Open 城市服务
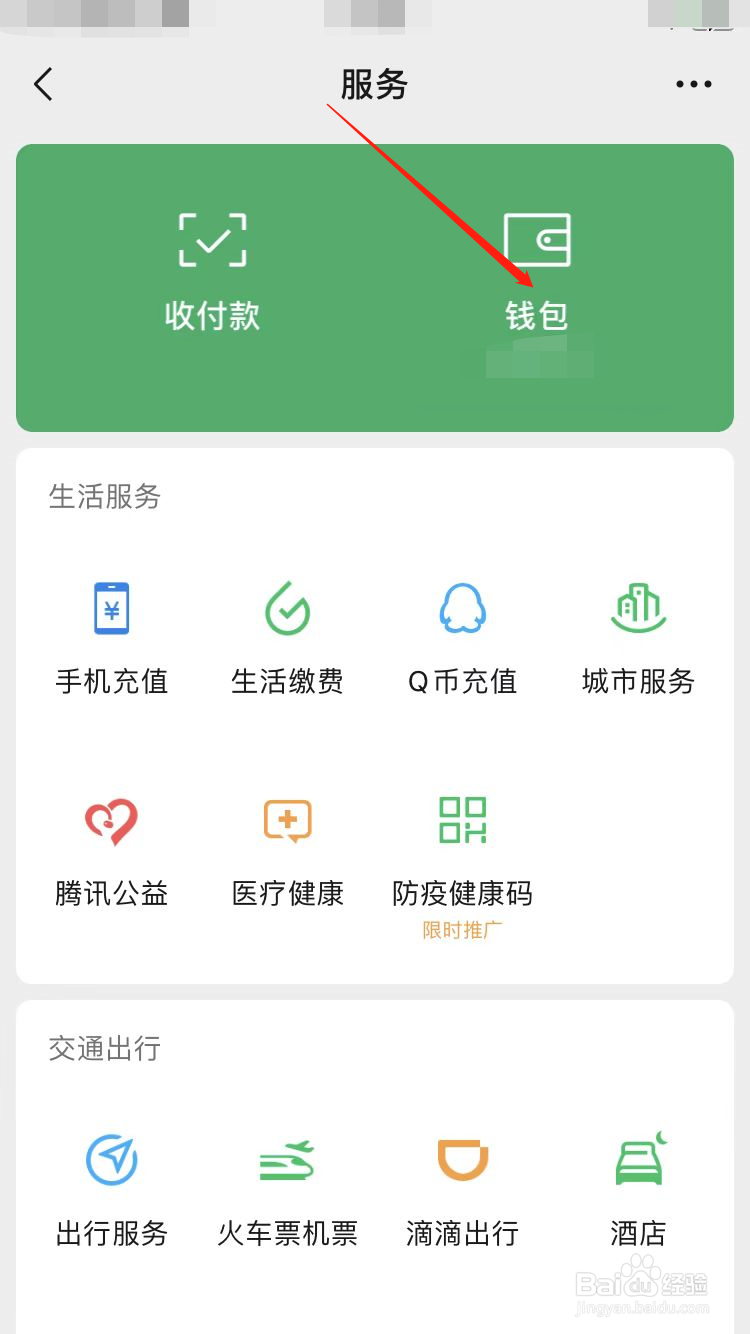Screen dimensions: 750x1334 point(638,638)
